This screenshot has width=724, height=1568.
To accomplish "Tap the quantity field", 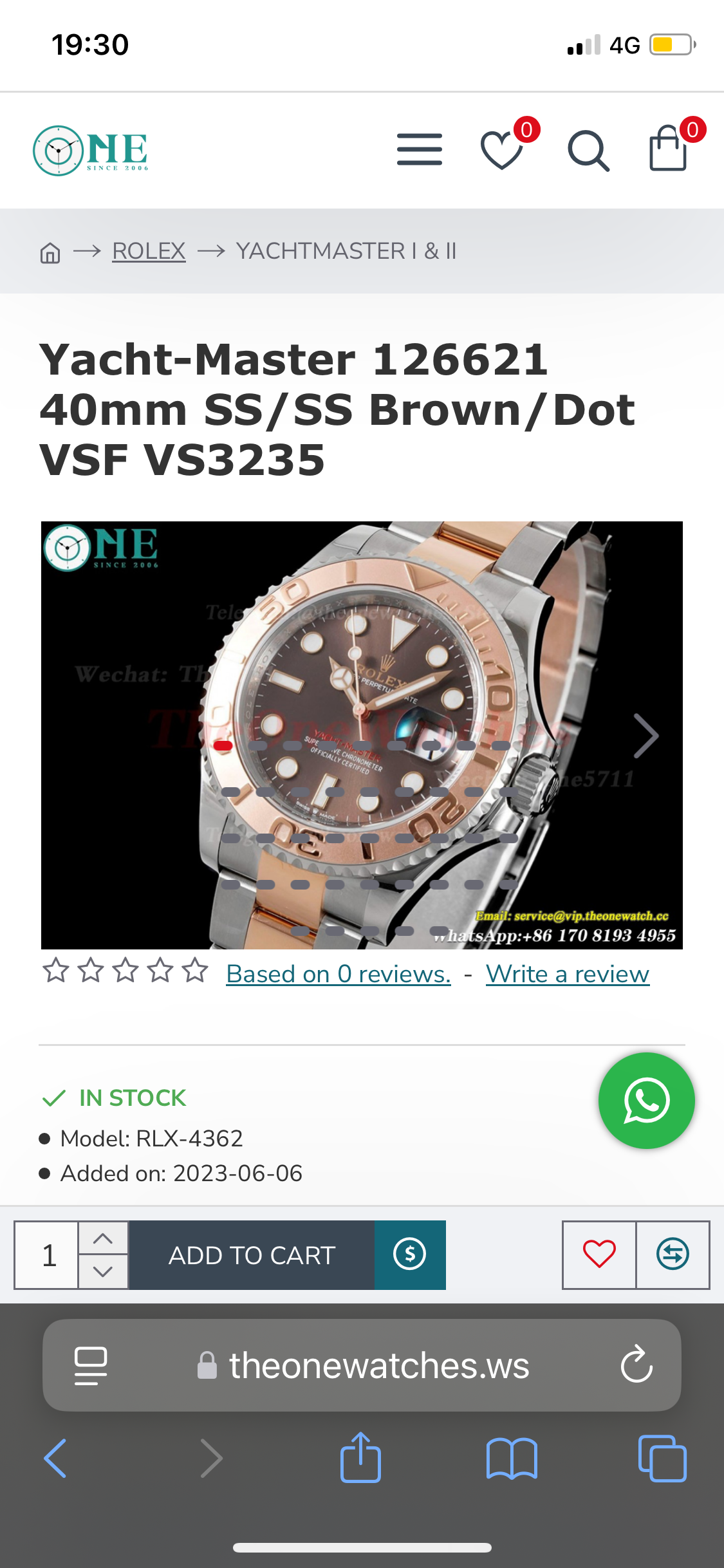I will (x=47, y=1255).
